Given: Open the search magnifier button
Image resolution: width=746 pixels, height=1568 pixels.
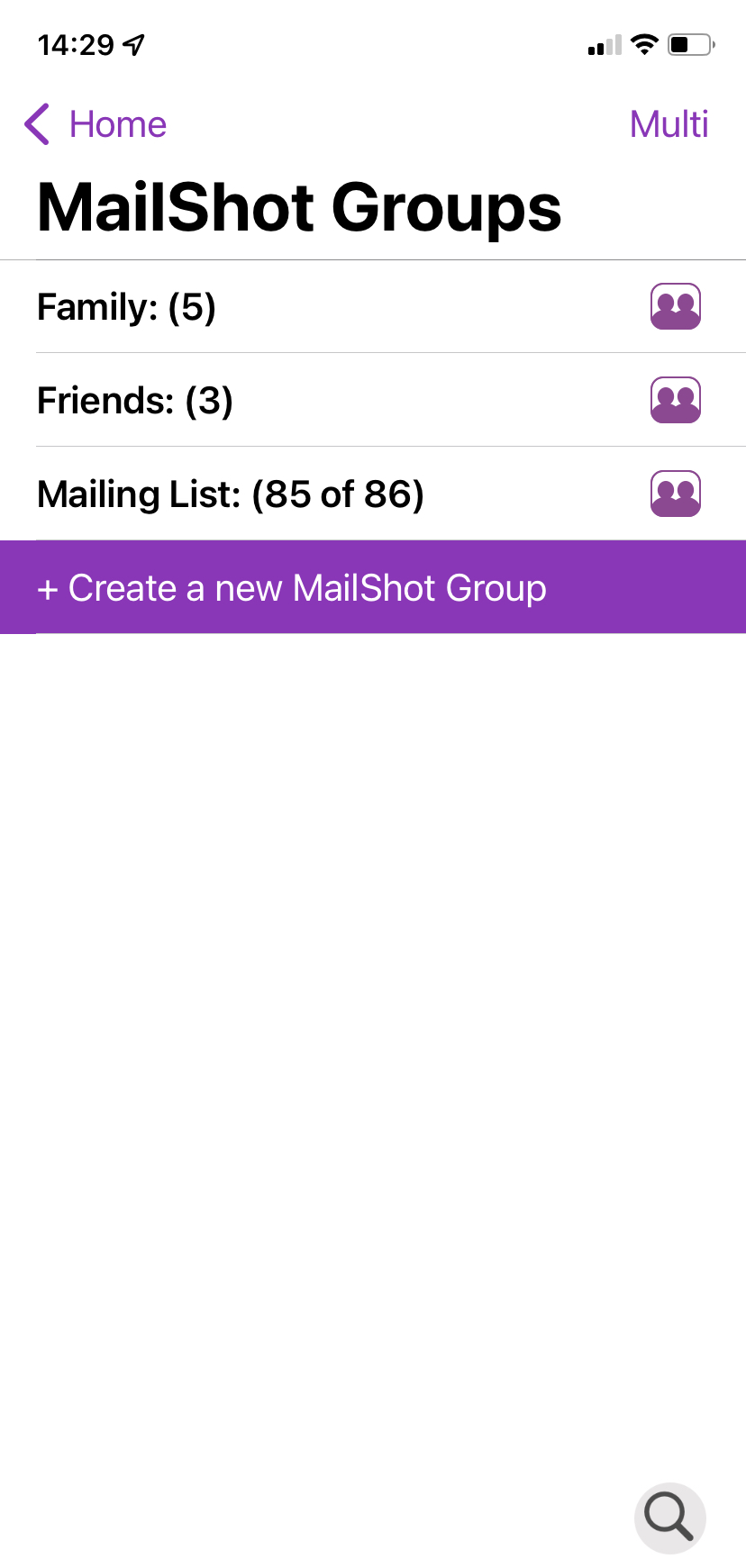Looking at the screenshot, I should [669, 1518].
